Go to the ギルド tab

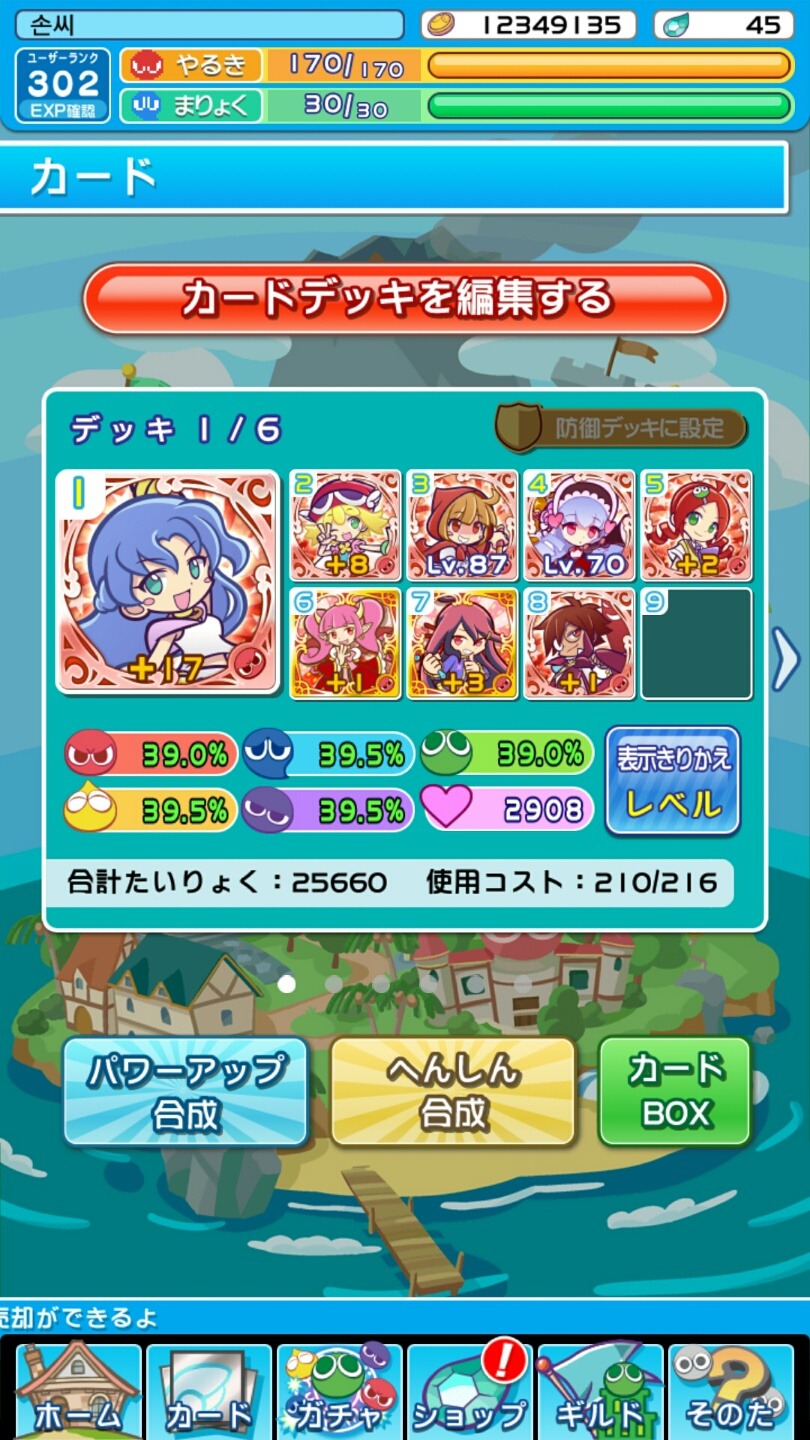[x=600, y=1391]
